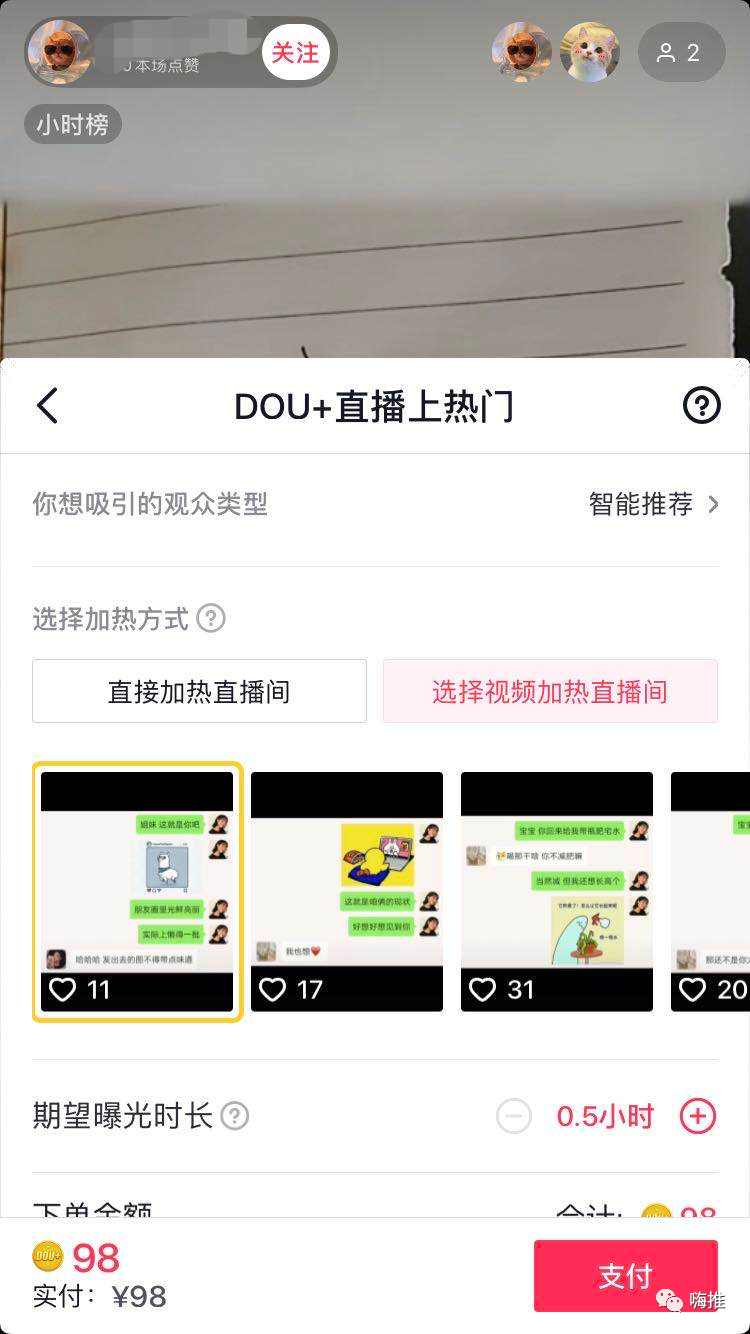Go back from DOU+ panel
Image resolution: width=750 pixels, height=1334 pixels.
pos(47,406)
